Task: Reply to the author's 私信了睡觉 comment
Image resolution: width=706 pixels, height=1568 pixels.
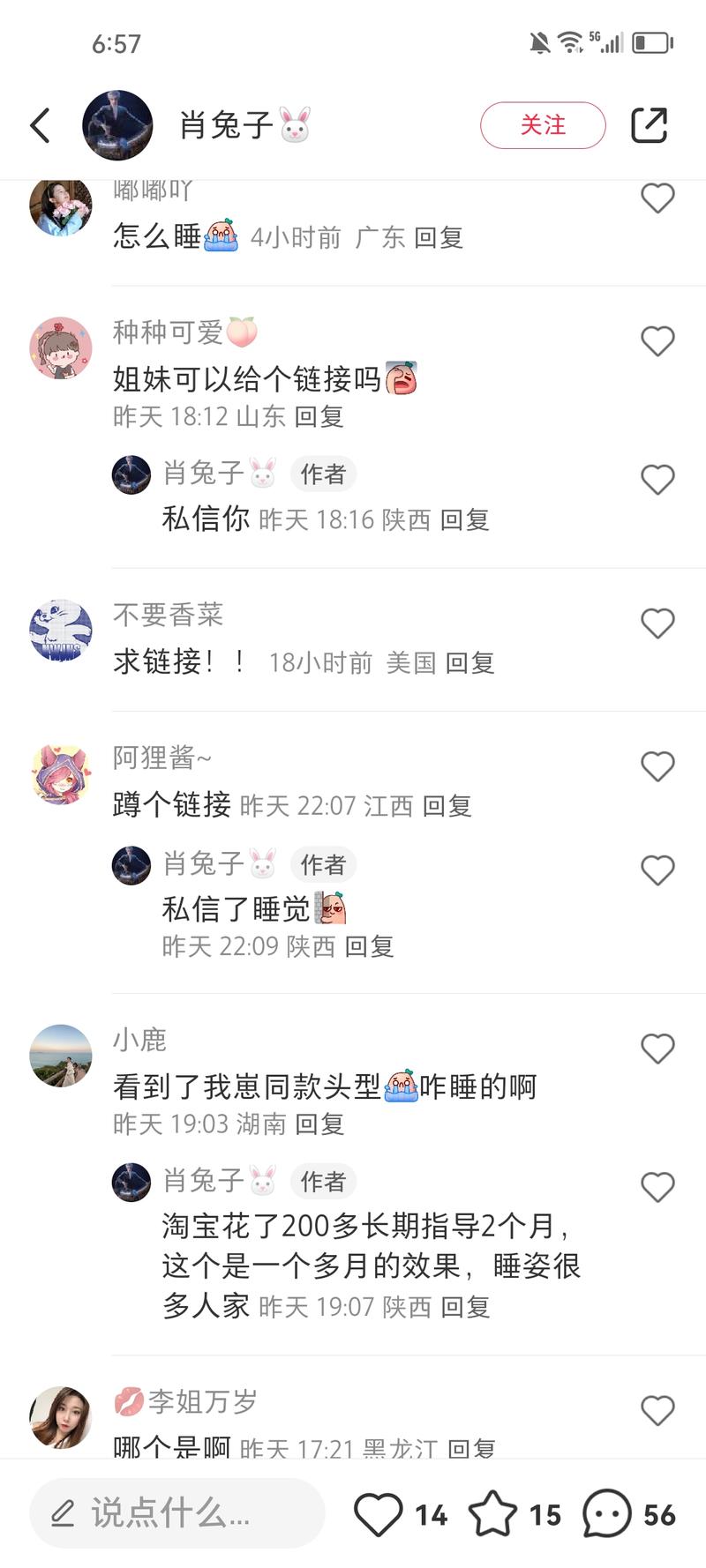Action: [x=369, y=946]
